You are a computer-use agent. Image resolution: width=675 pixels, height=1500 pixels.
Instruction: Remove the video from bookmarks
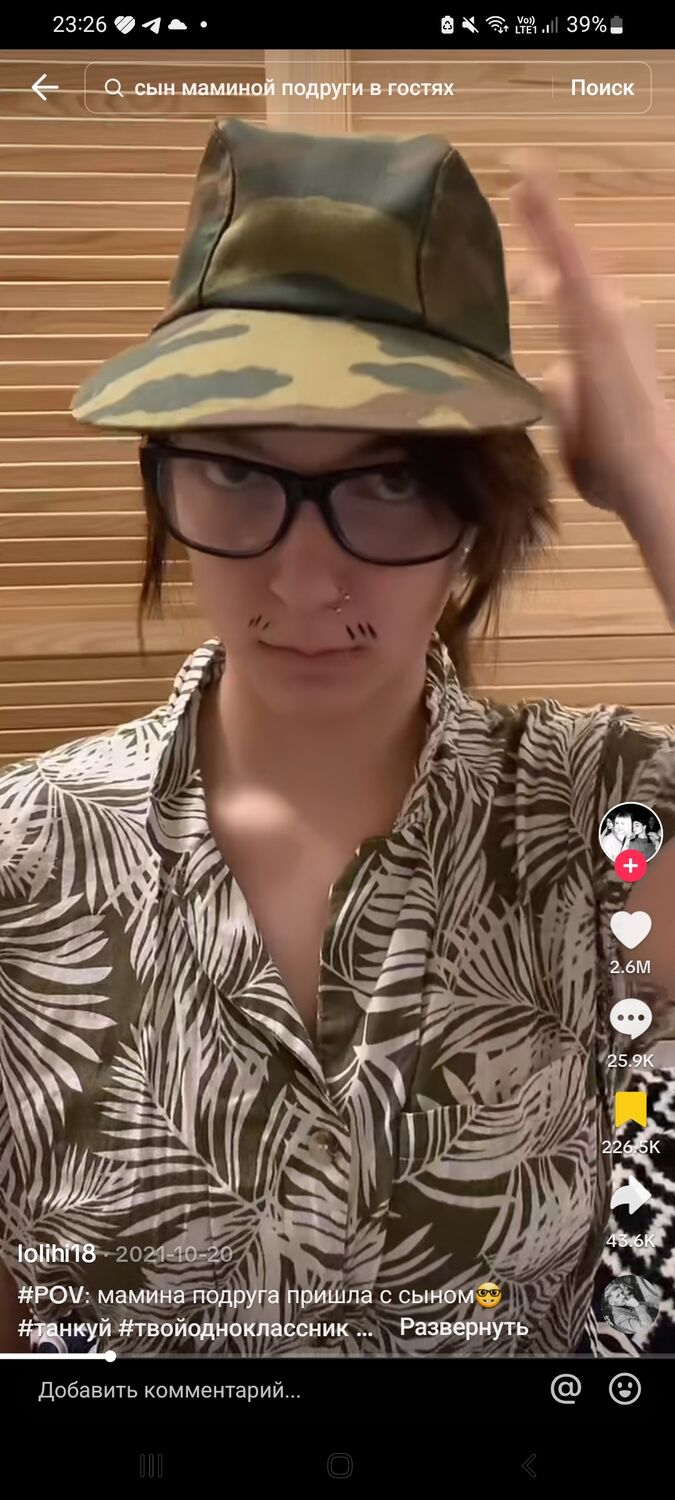click(630, 1110)
